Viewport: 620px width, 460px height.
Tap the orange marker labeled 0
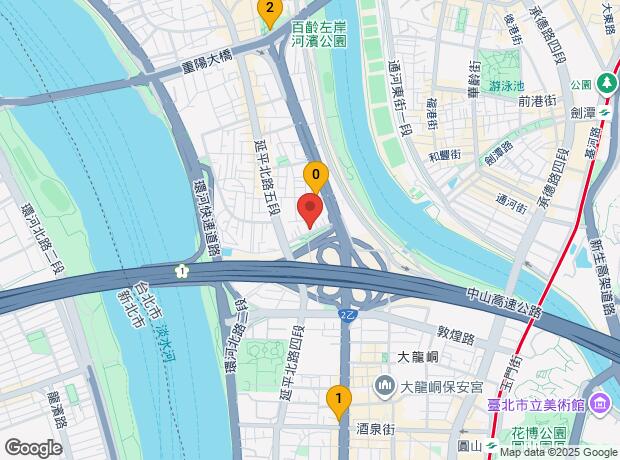pyautogui.click(x=316, y=178)
